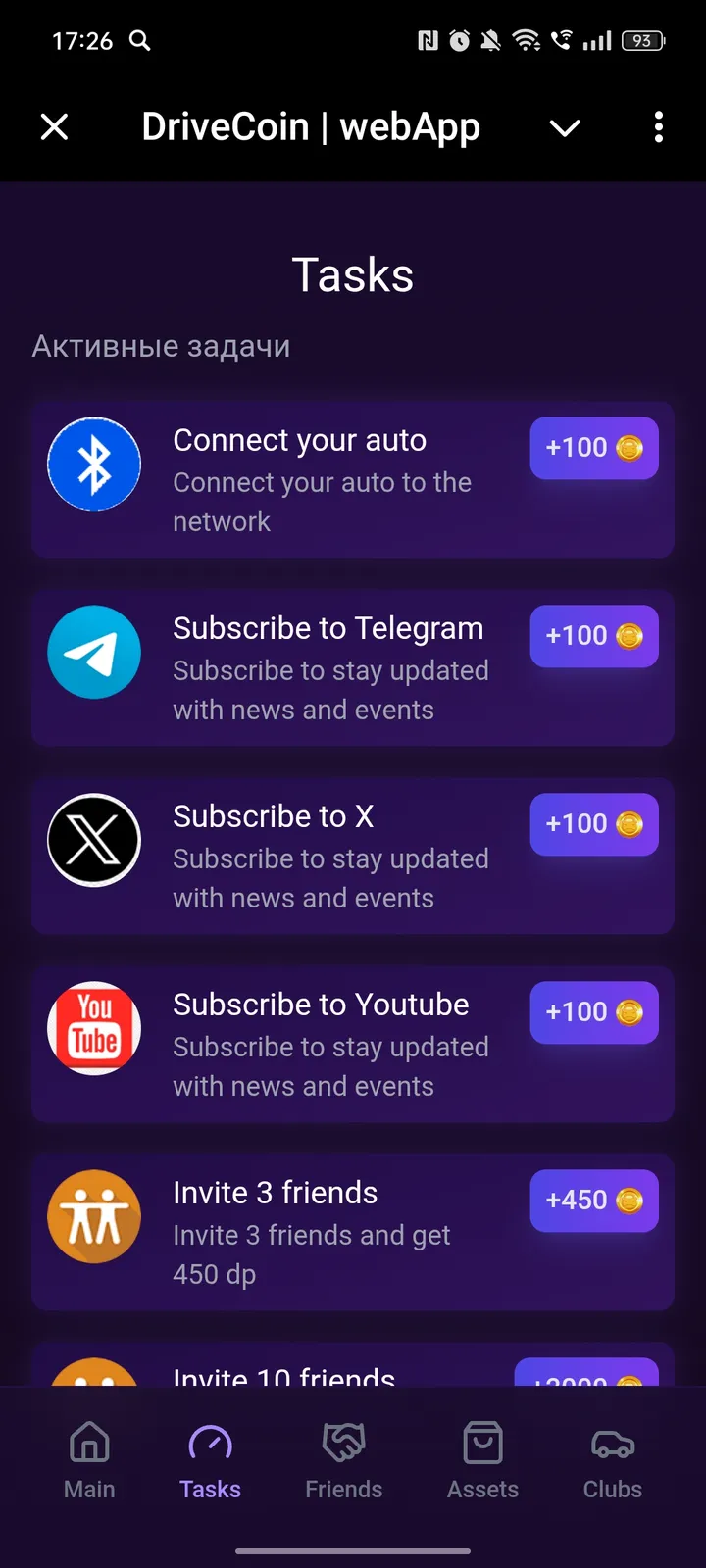Viewport: 706px width, 1568px height.
Task: Tap the car icon for Clubs
Action: click(x=612, y=1442)
